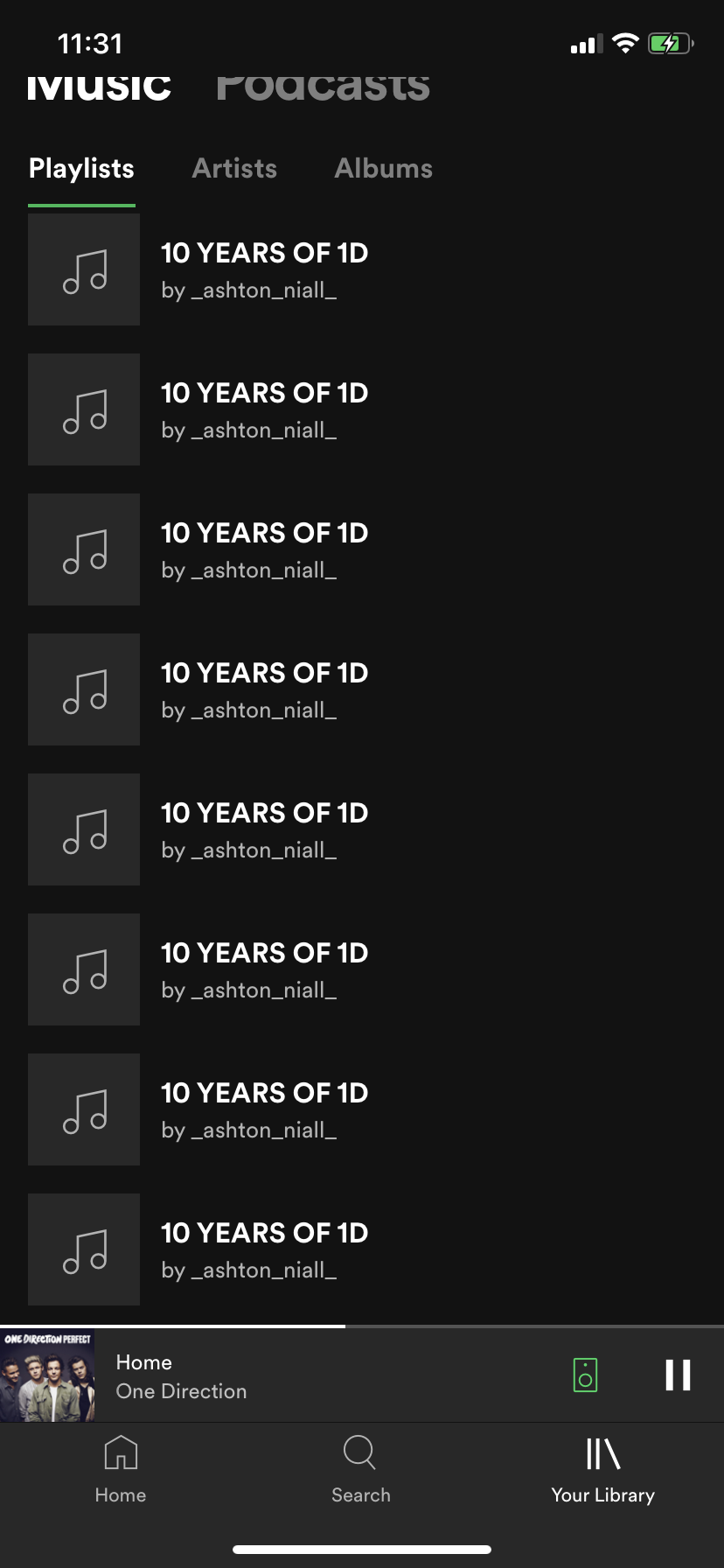Open the Search navigation tab
The width and height of the screenshot is (724, 1568).
[x=360, y=1470]
